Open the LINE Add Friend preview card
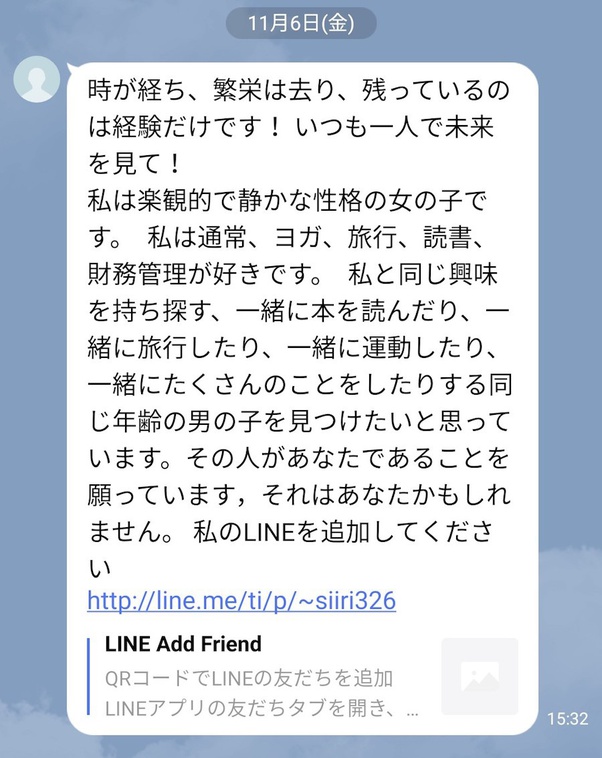Screen dimensions: 602x758 tap(303, 676)
